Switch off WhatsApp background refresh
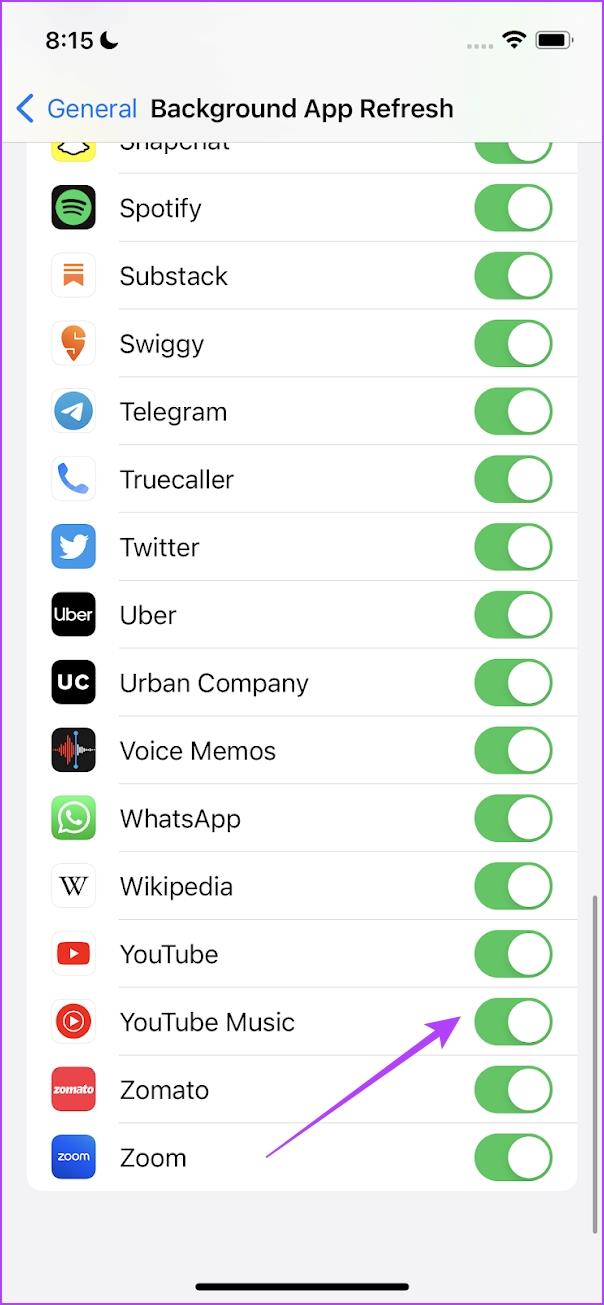This screenshot has height=1305, width=604. tap(513, 819)
